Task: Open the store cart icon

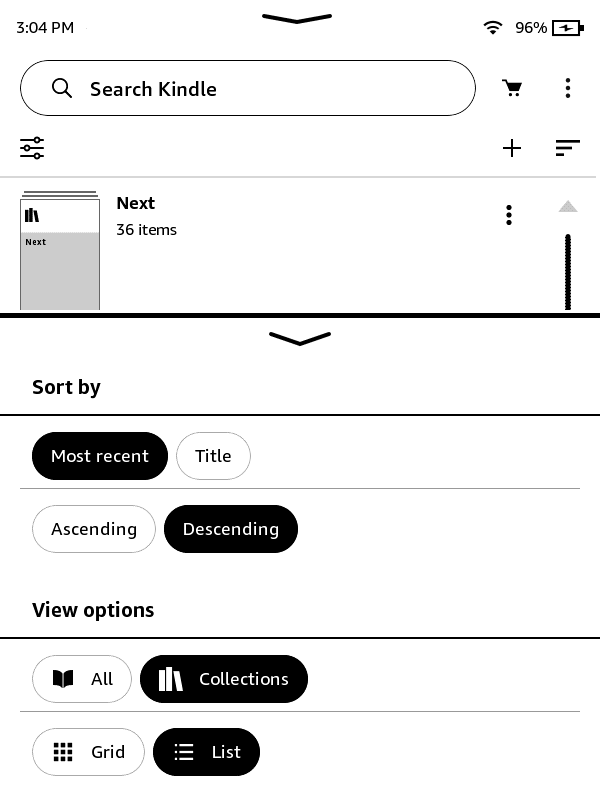Action: tap(512, 88)
